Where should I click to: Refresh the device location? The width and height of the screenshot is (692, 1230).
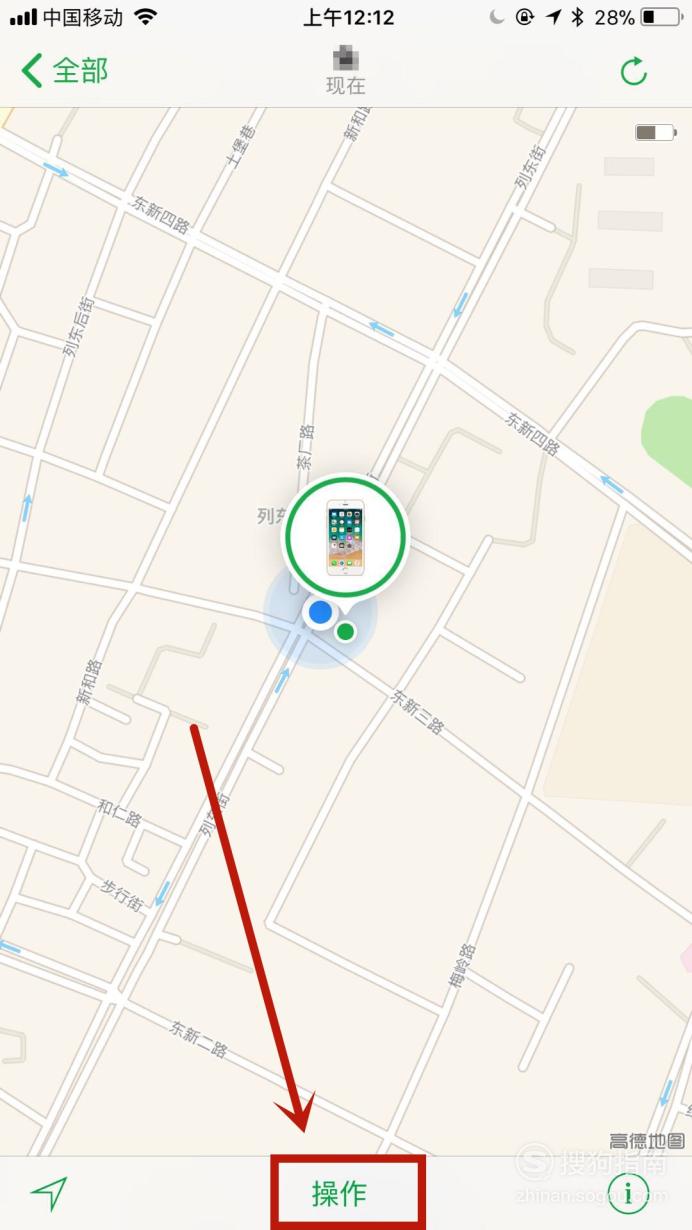point(634,71)
